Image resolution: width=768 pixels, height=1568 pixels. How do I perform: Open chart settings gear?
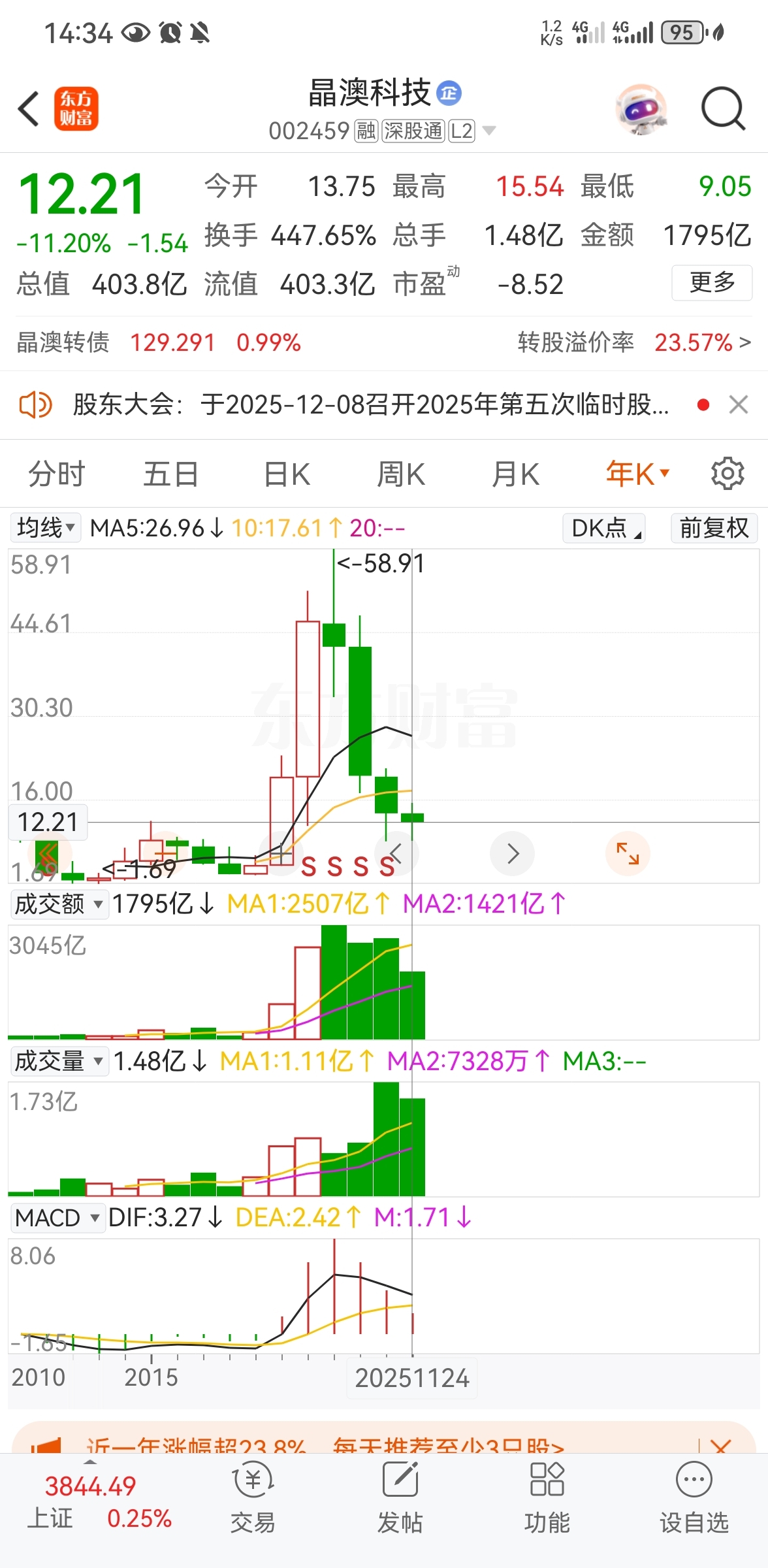pos(728,474)
